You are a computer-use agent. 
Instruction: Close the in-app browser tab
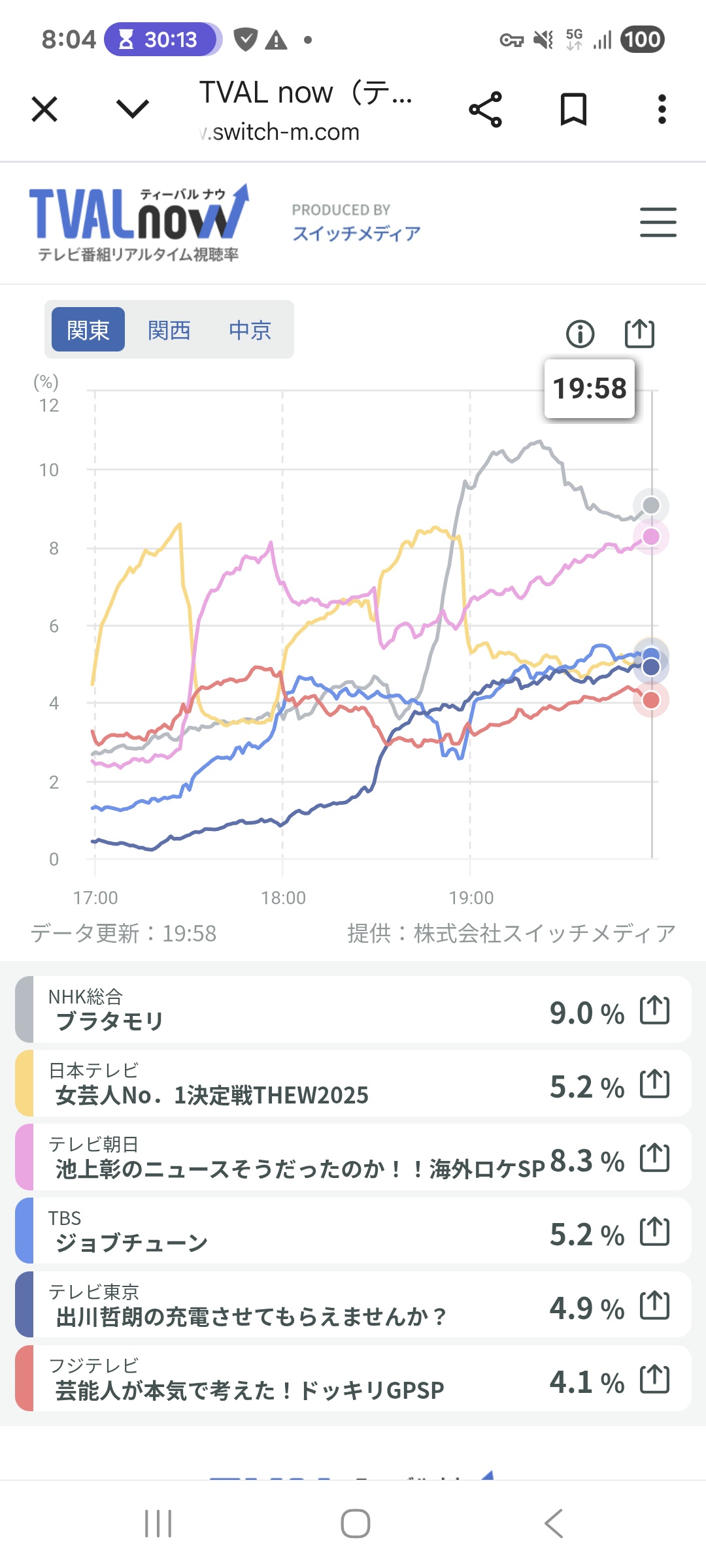[x=44, y=109]
